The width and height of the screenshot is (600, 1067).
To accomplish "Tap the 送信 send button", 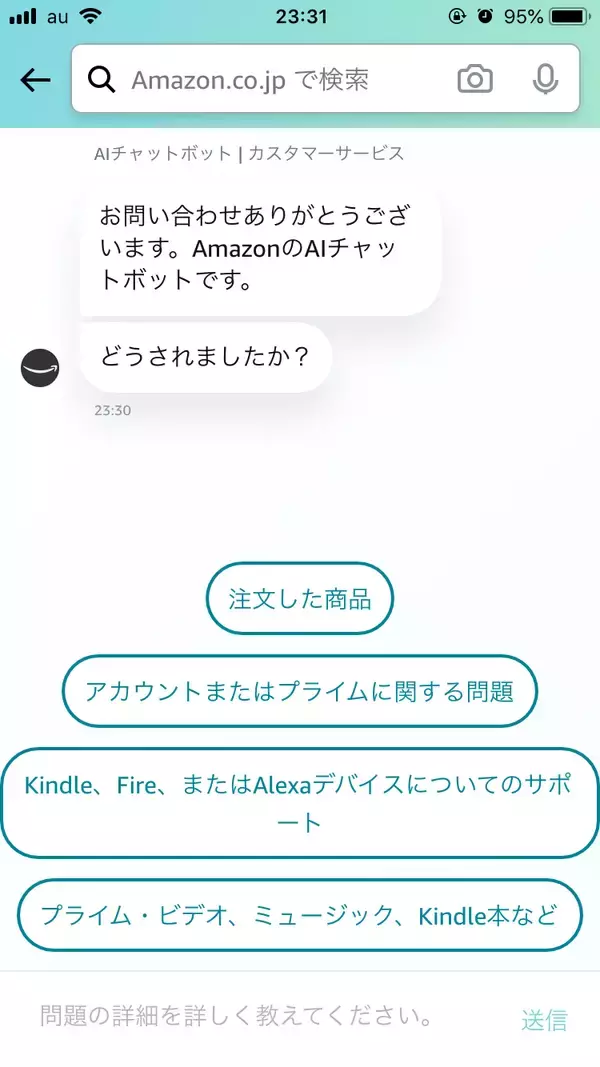I will pyautogui.click(x=544, y=1020).
